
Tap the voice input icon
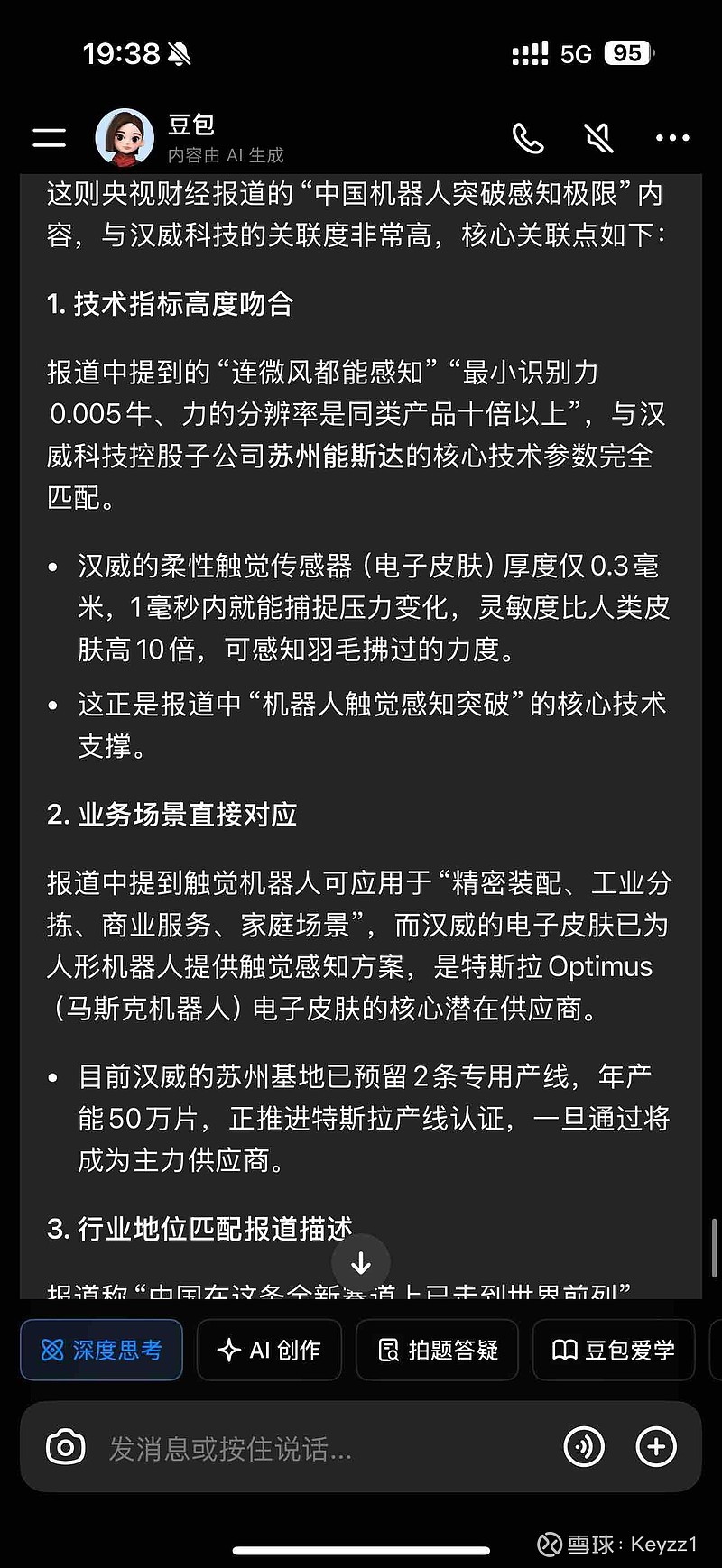pos(583,1444)
